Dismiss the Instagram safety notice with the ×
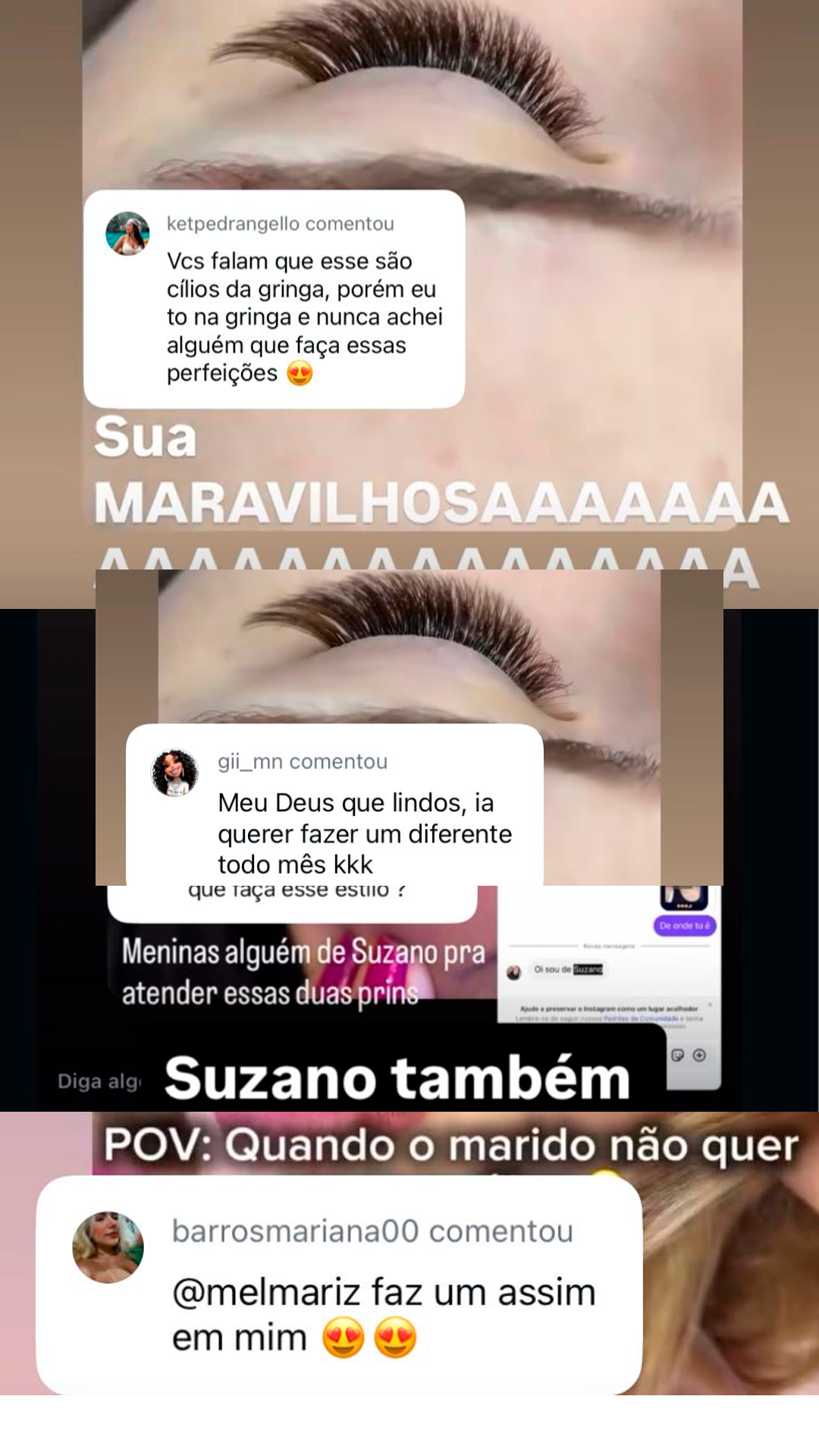This screenshot has height=1456, width=819. [710, 1005]
